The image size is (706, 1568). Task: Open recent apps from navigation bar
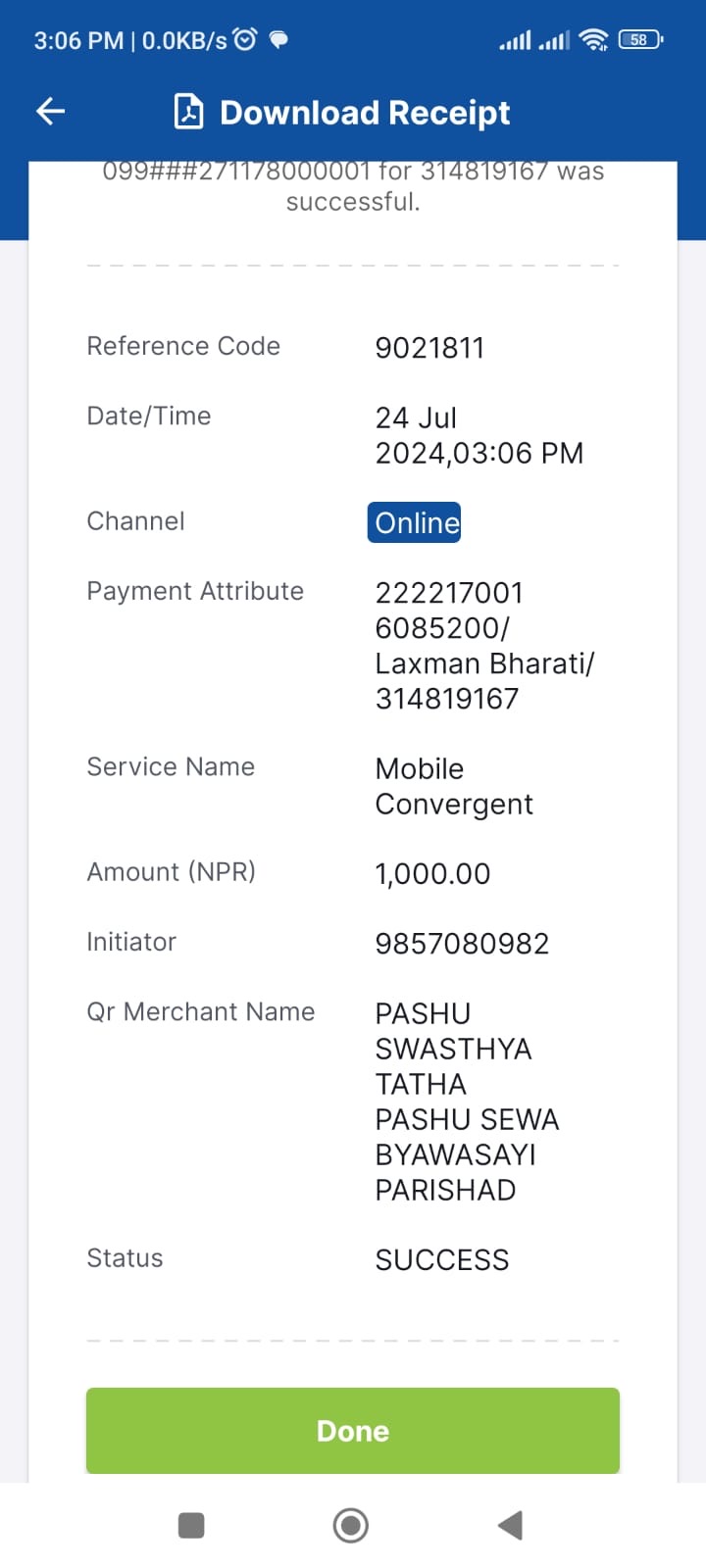click(191, 1525)
